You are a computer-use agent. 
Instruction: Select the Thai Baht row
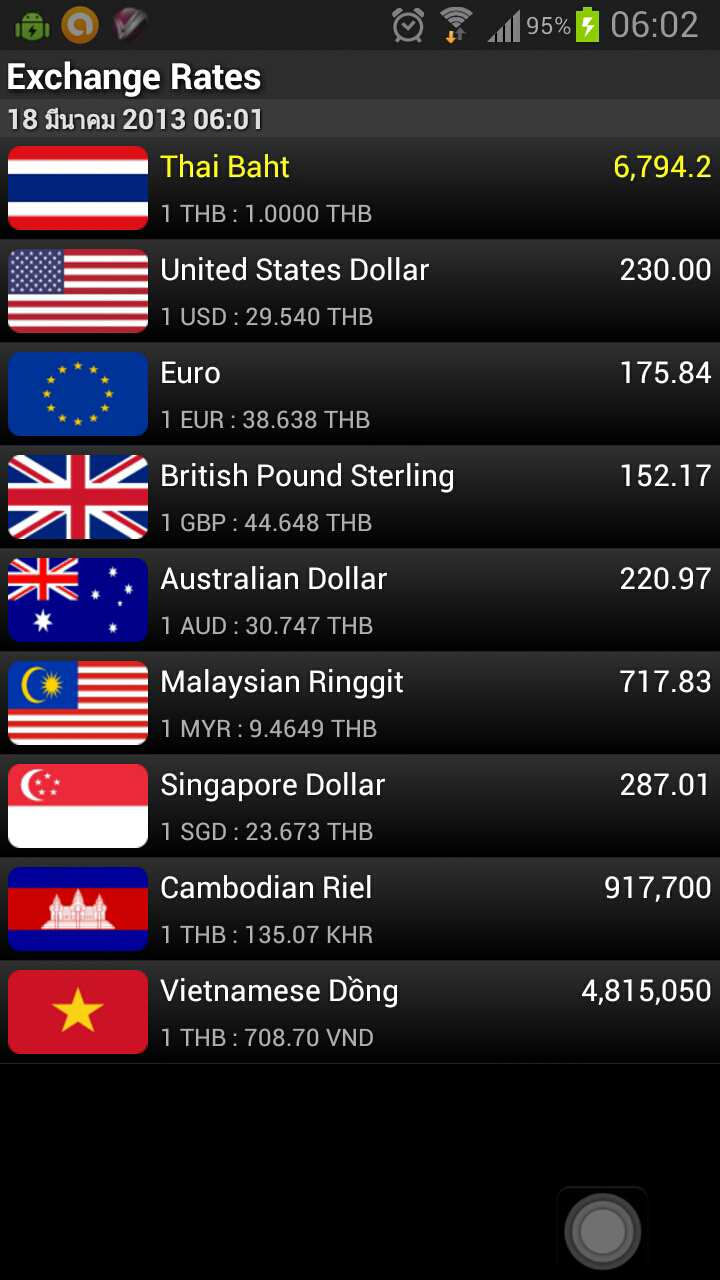coord(360,188)
